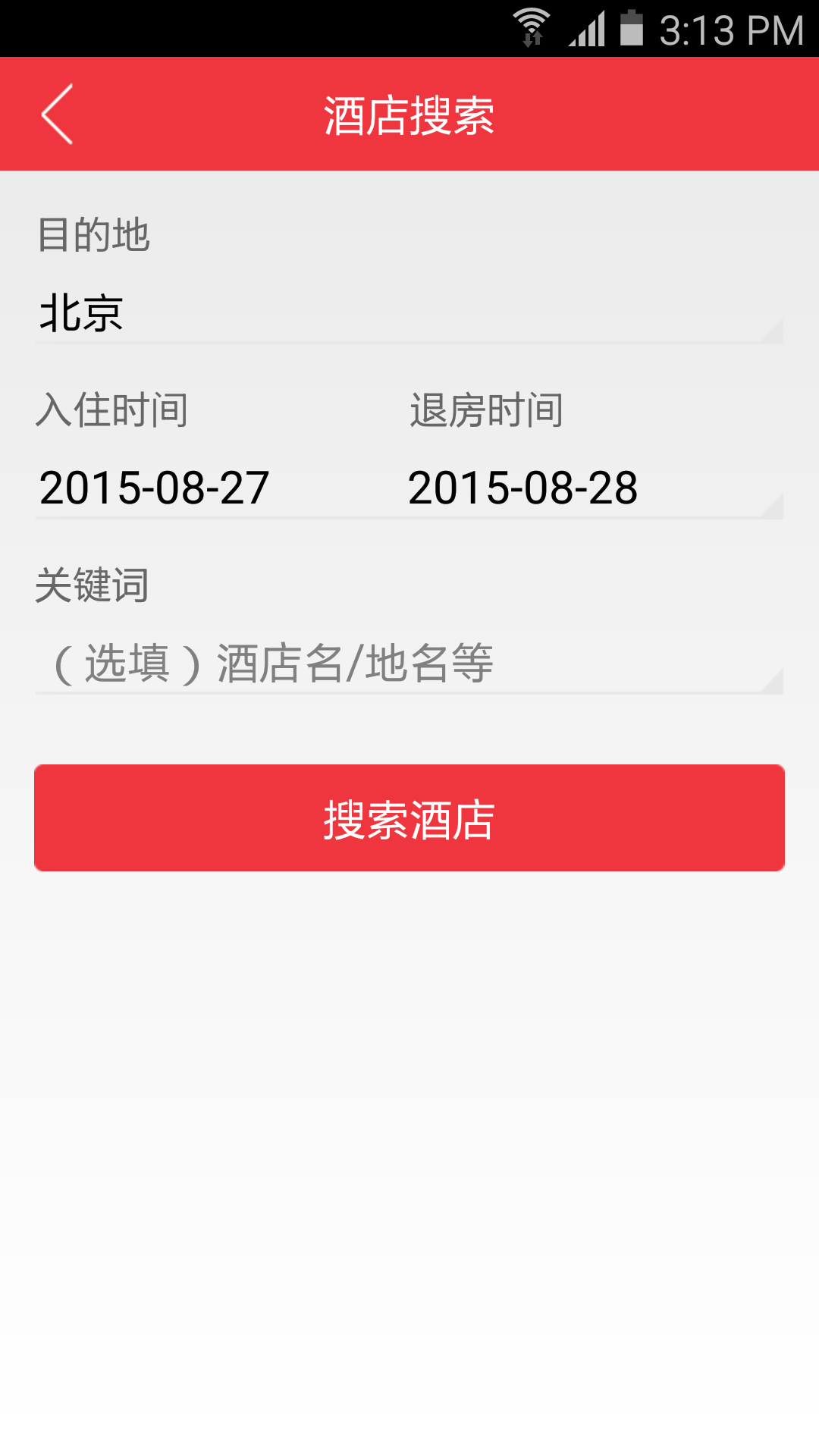Viewport: 819px width, 1456px height.
Task: Tap the 酒店搜索 title text
Action: [409, 114]
